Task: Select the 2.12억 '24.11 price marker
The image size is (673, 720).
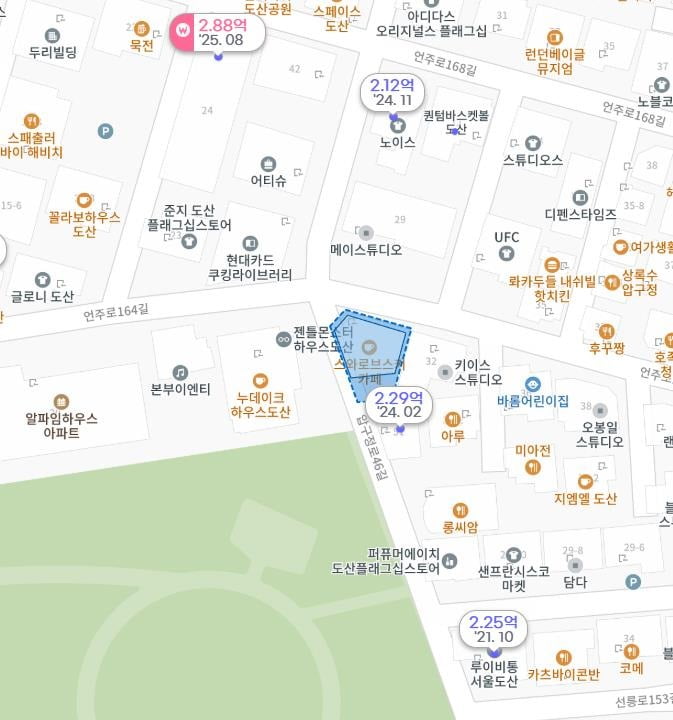Action: tap(392, 93)
